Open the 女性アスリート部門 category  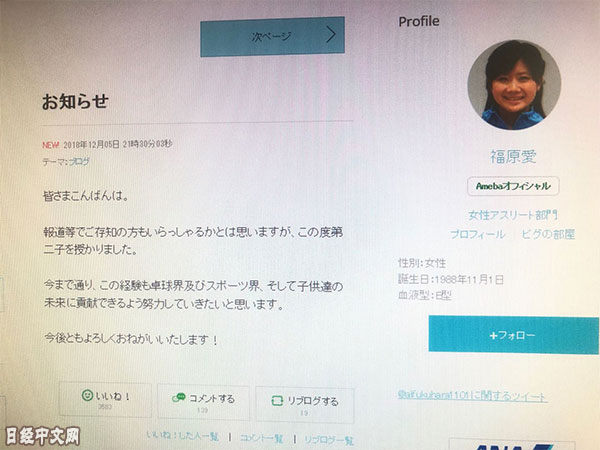point(513,214)
